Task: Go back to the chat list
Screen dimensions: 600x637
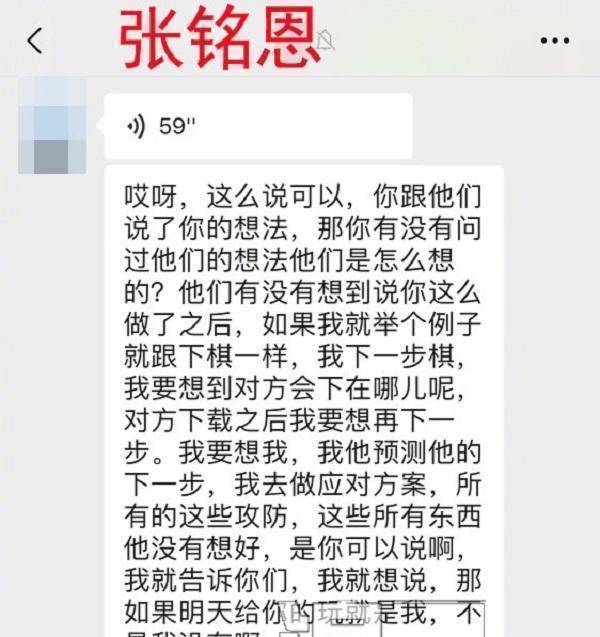Action: (35, 41)
